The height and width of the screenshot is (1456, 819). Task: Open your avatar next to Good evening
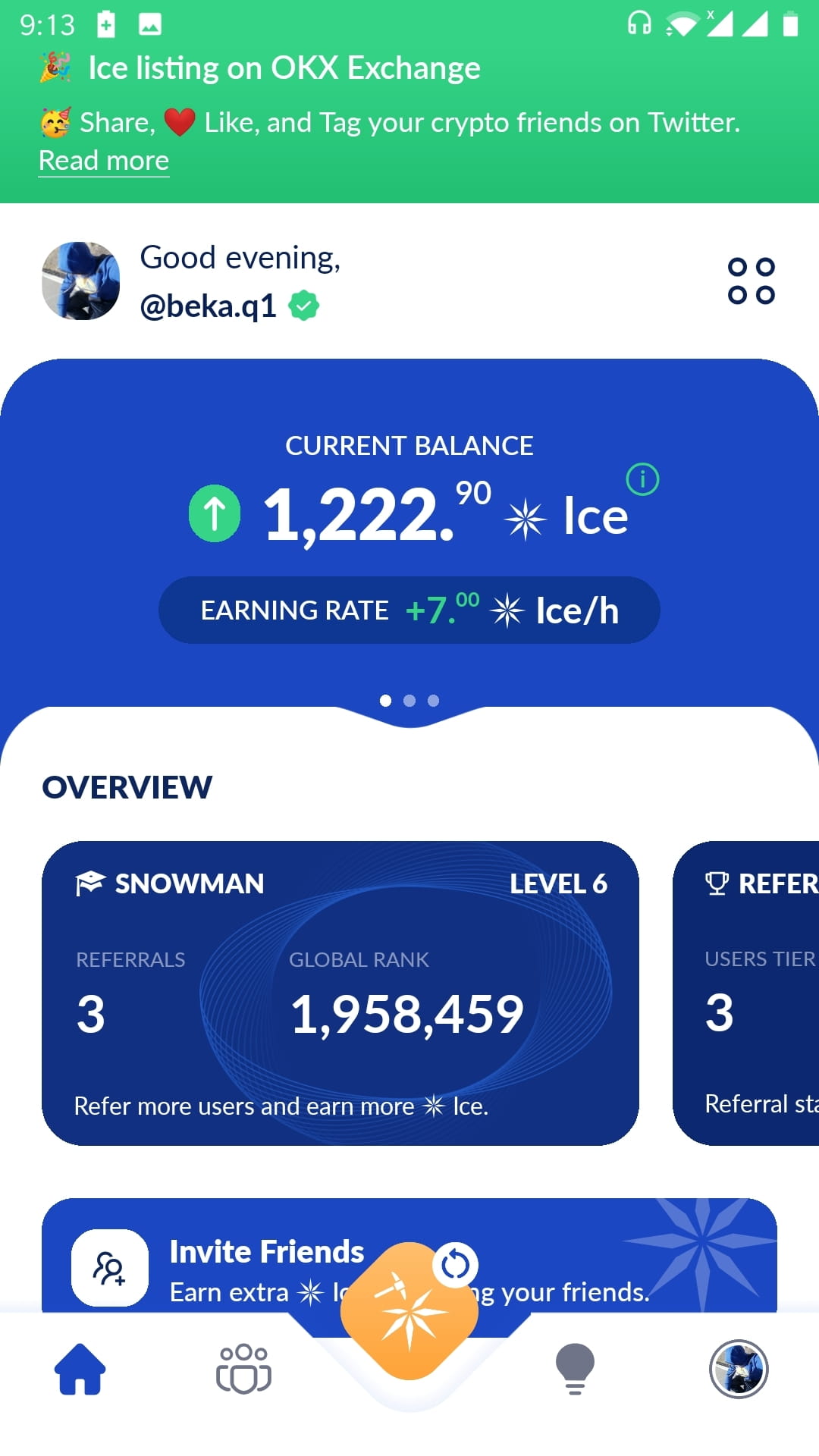click(80, 281)
